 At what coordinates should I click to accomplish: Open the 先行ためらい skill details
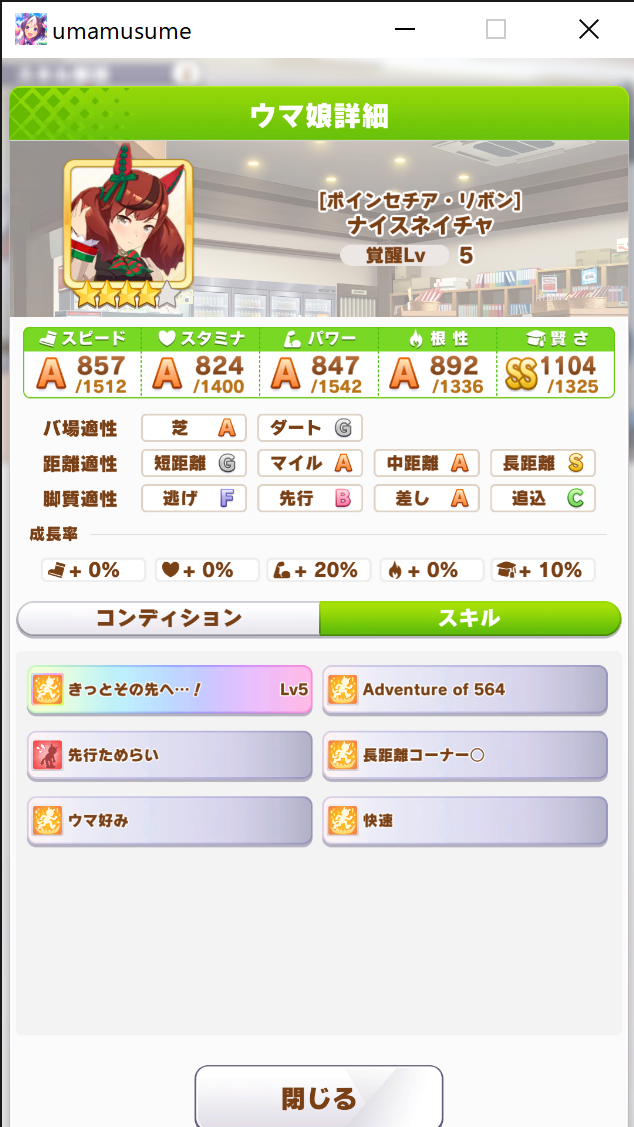tap(170, 755)
